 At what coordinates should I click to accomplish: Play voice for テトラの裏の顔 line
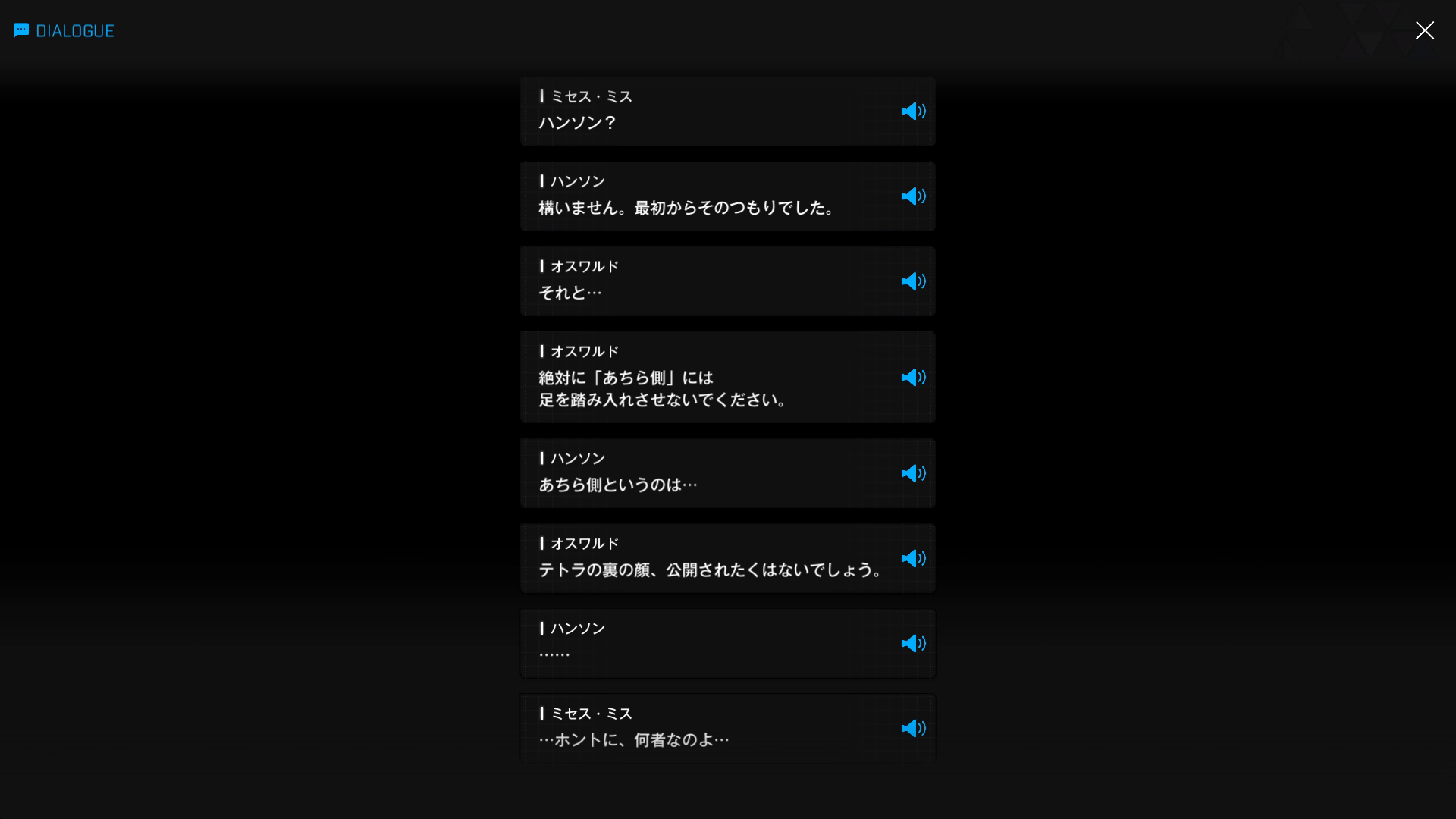click(913, 558)
